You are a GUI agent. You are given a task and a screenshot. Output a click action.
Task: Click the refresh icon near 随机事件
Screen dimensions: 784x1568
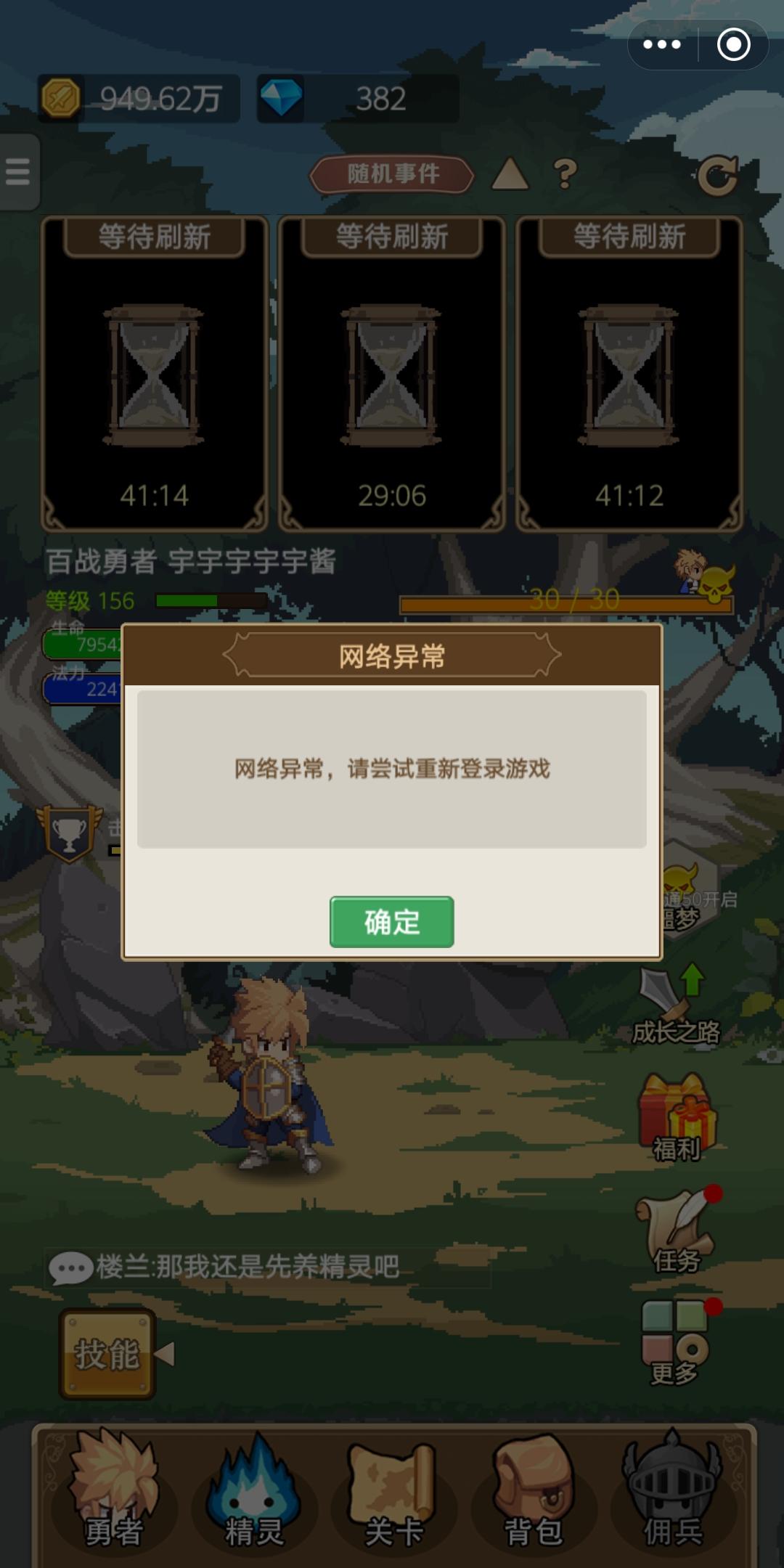pyautogui.click(x=720, y=173)
